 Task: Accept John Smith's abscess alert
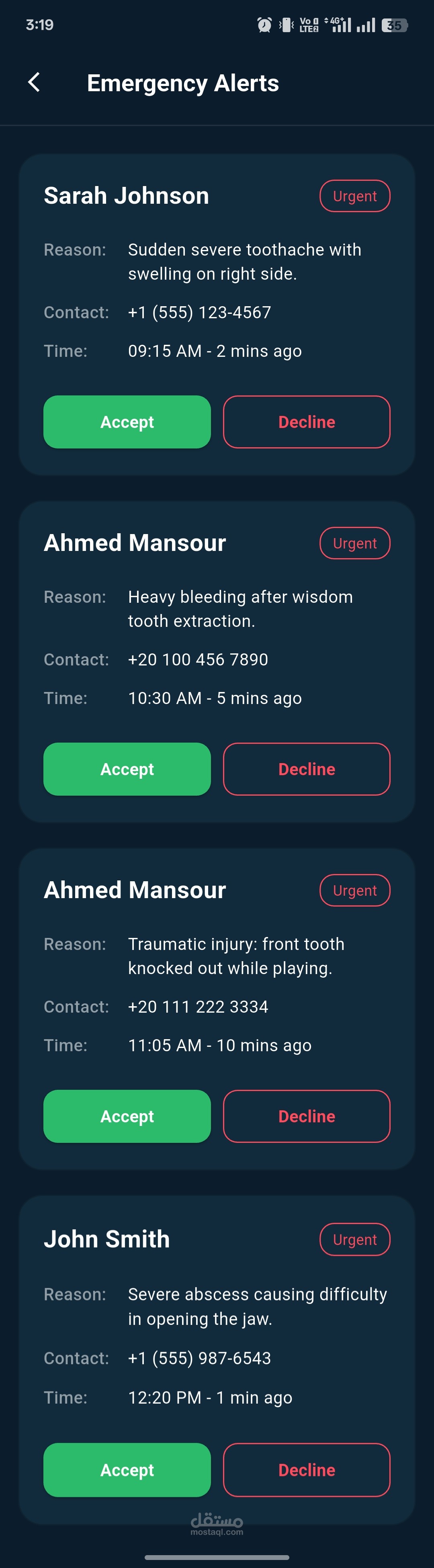[x=127, y=1470]
